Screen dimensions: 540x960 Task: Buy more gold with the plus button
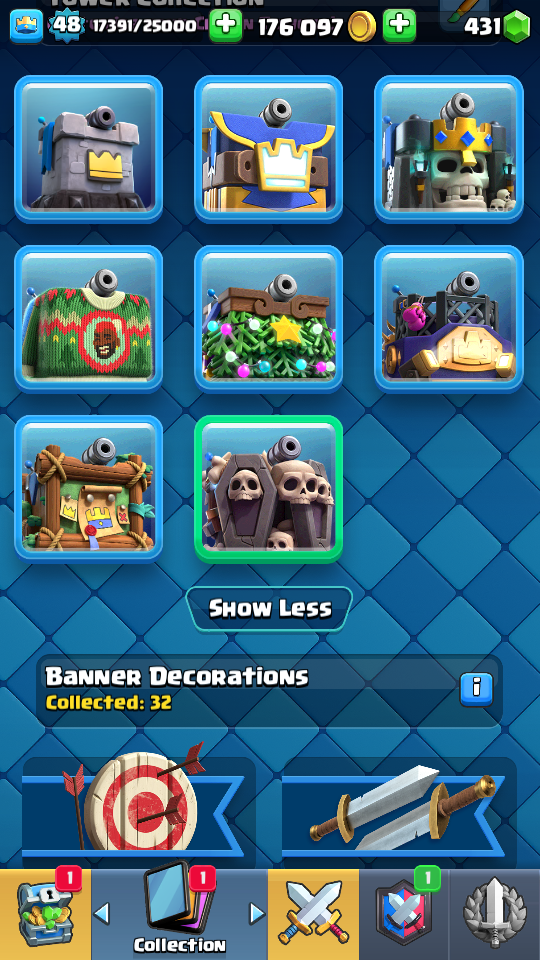[399, 25]
